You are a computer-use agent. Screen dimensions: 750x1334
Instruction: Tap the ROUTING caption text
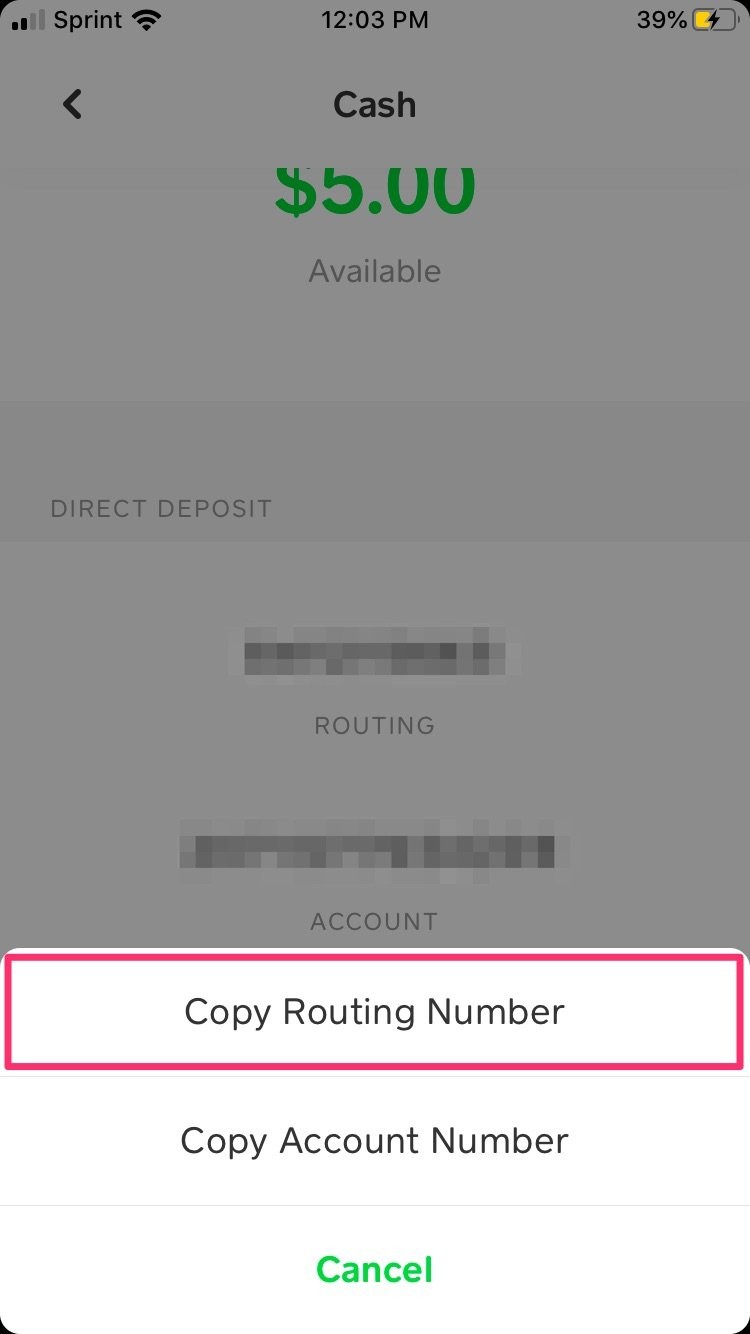[375, 725]
